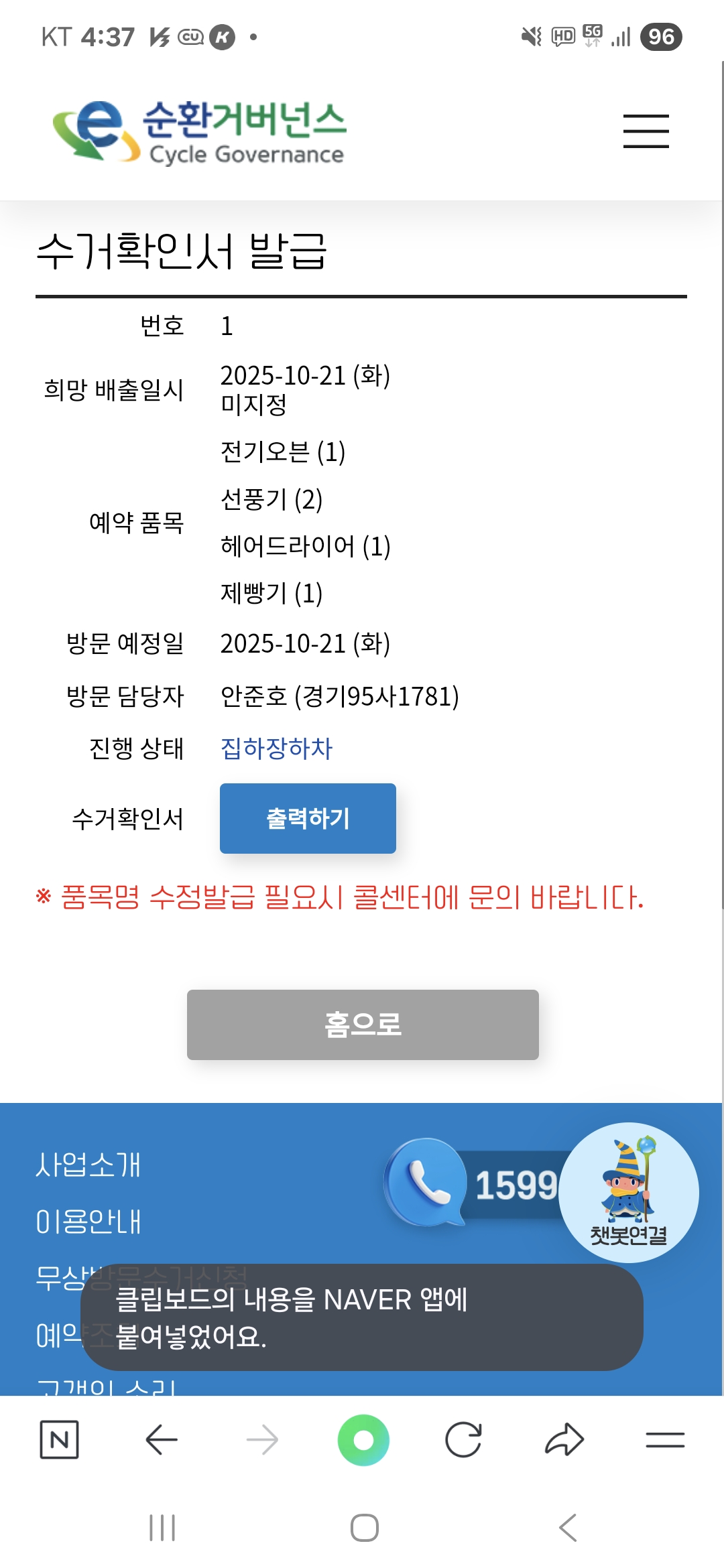The height and width of the screenshot is (1568, 724).
Task: Open the hamburger menu at top right
Action: (x=646, y=131)
